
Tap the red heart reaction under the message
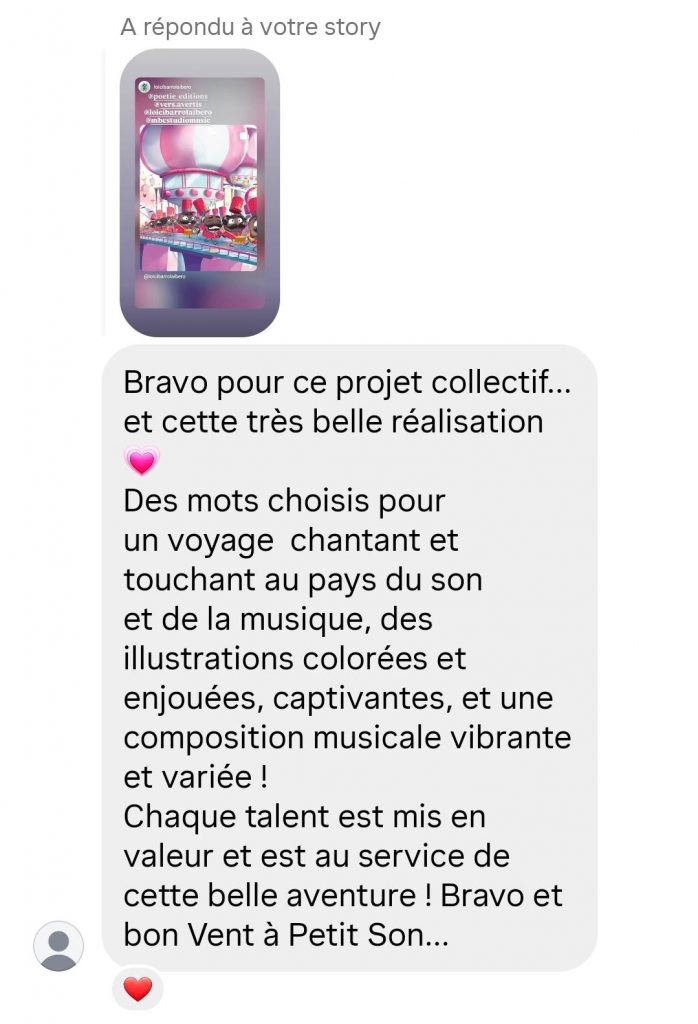click(x=138, y=990)
